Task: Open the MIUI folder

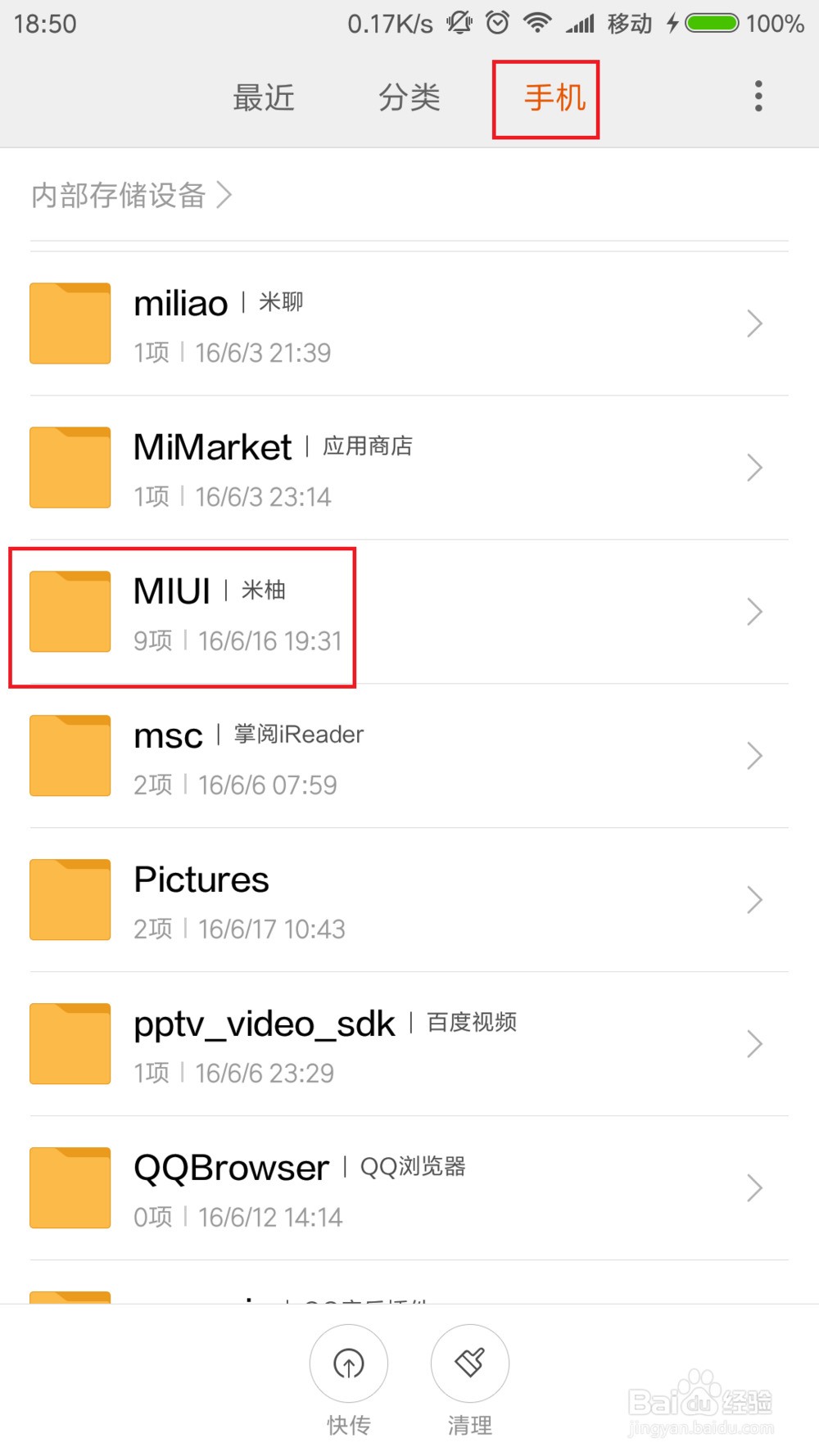Action: click(409, 613)
